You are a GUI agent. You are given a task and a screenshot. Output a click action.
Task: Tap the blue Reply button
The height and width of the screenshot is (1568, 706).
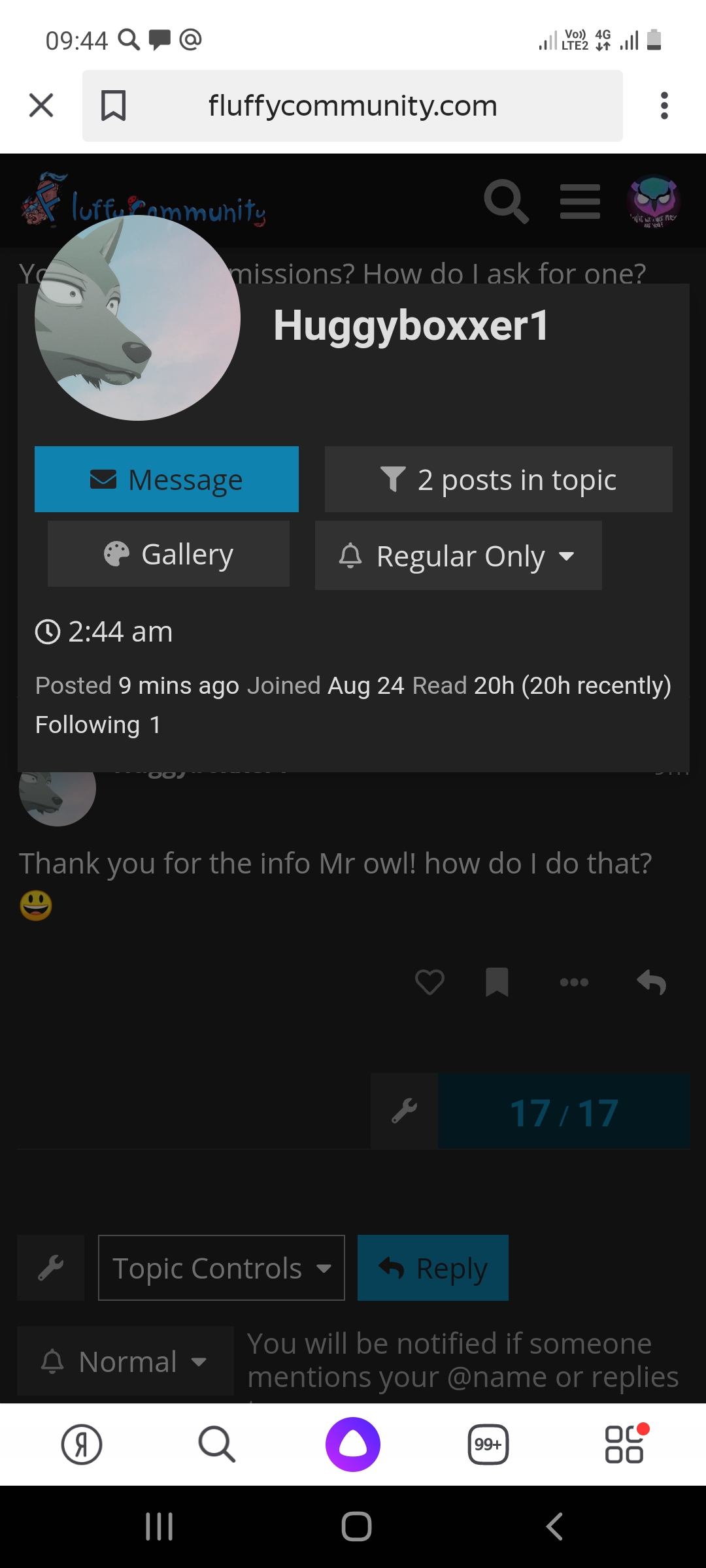pos(433,1268)
